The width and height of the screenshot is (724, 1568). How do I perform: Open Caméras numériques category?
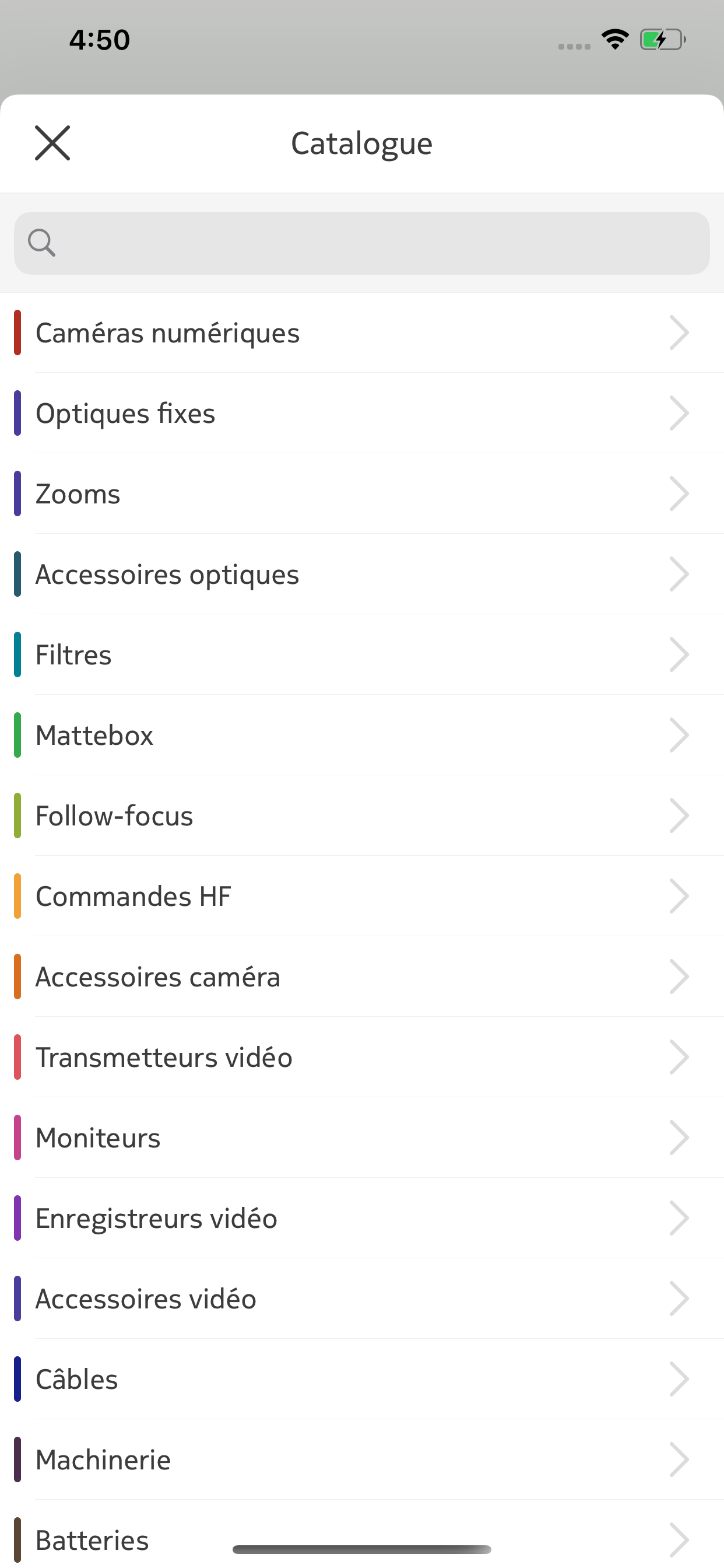pyautogui.click(x=362, y=333)
